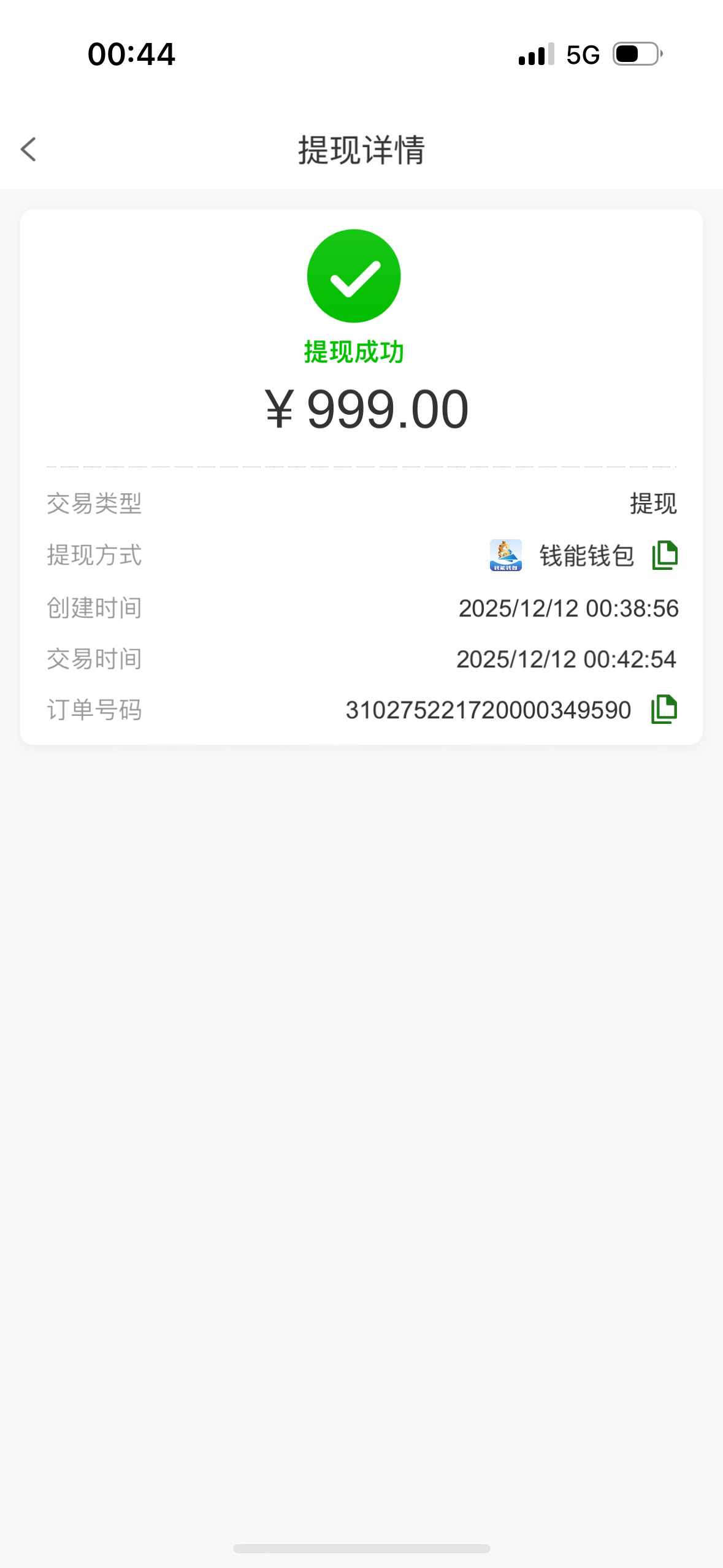Copy the 钱能钱包 withdrawal method
The height and width of the screenshot is (1568, 723).
tap(664, 555)
